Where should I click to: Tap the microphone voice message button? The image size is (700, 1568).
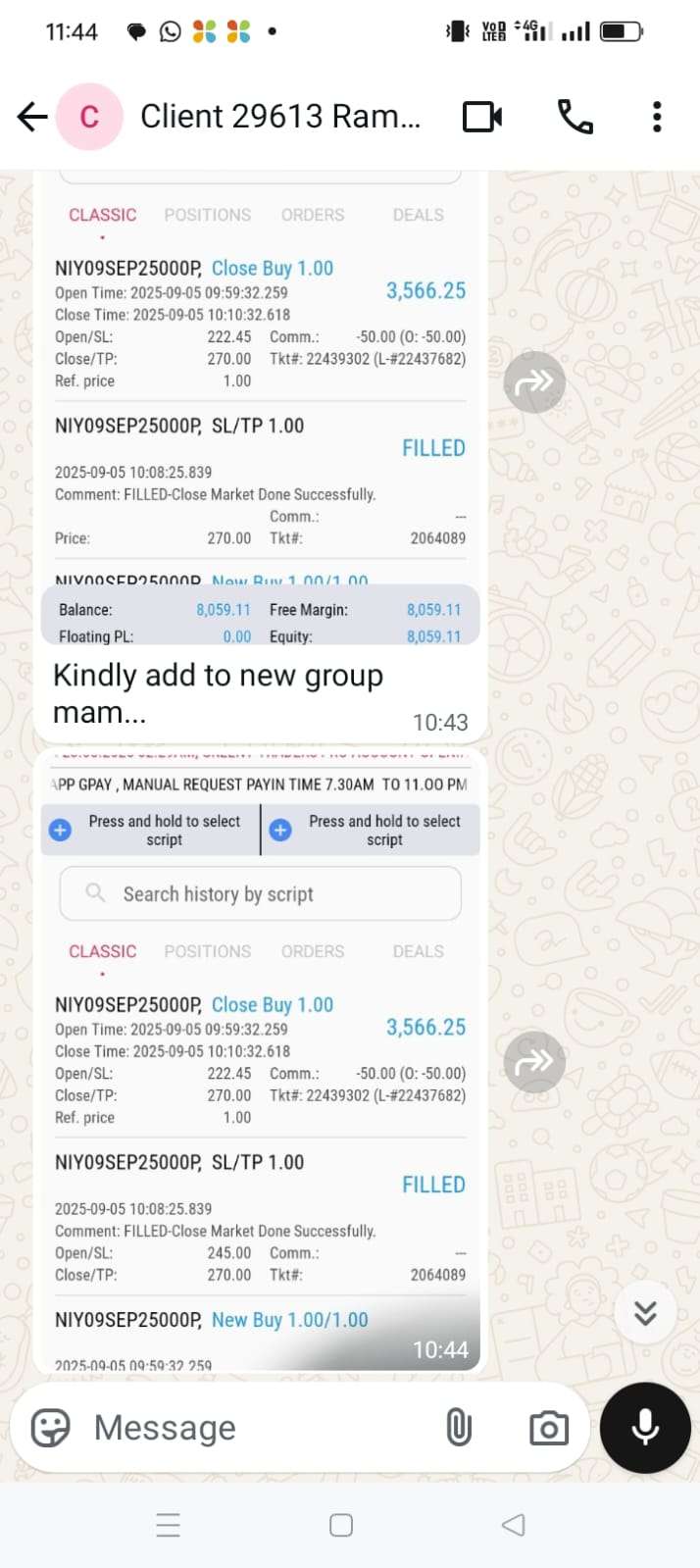click(645, 1428)
